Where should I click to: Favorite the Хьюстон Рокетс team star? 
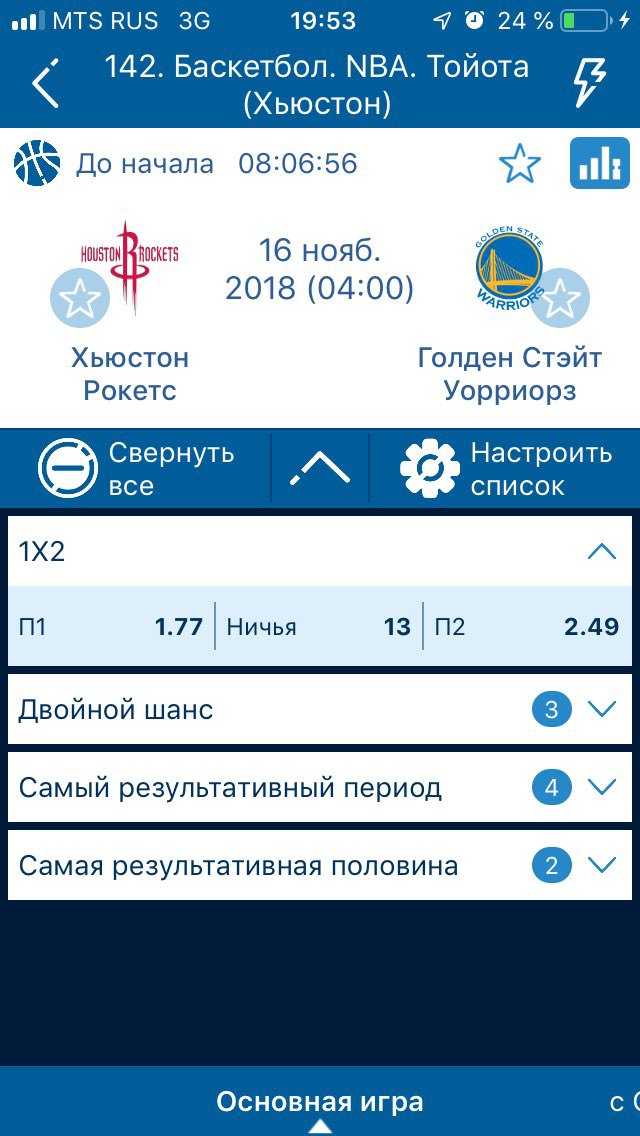[80, 298]
